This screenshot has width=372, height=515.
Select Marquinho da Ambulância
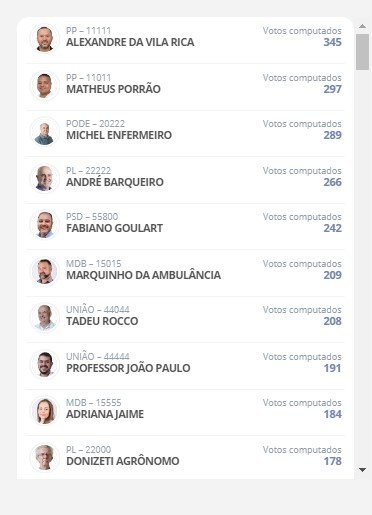tap(185, 273)
